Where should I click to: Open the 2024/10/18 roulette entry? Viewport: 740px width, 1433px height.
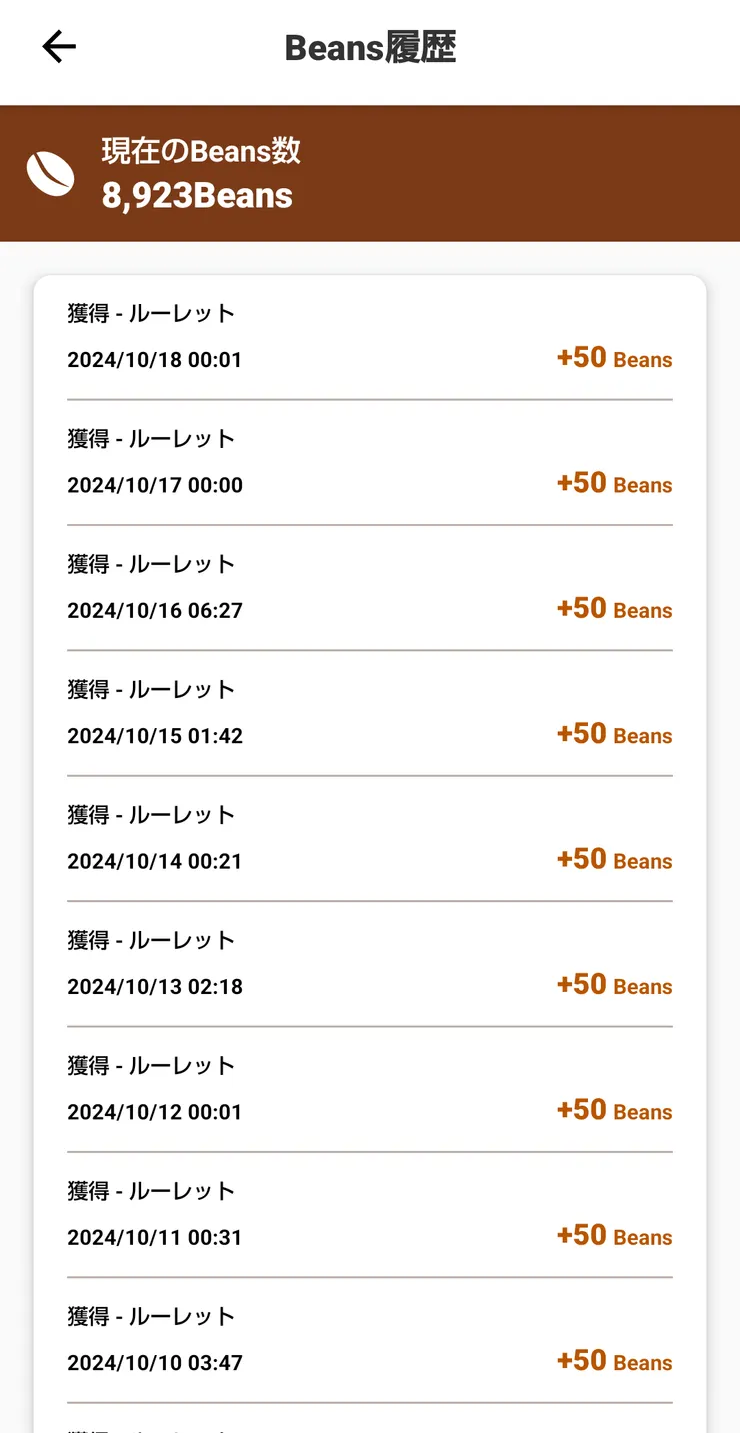click(370, 337)
